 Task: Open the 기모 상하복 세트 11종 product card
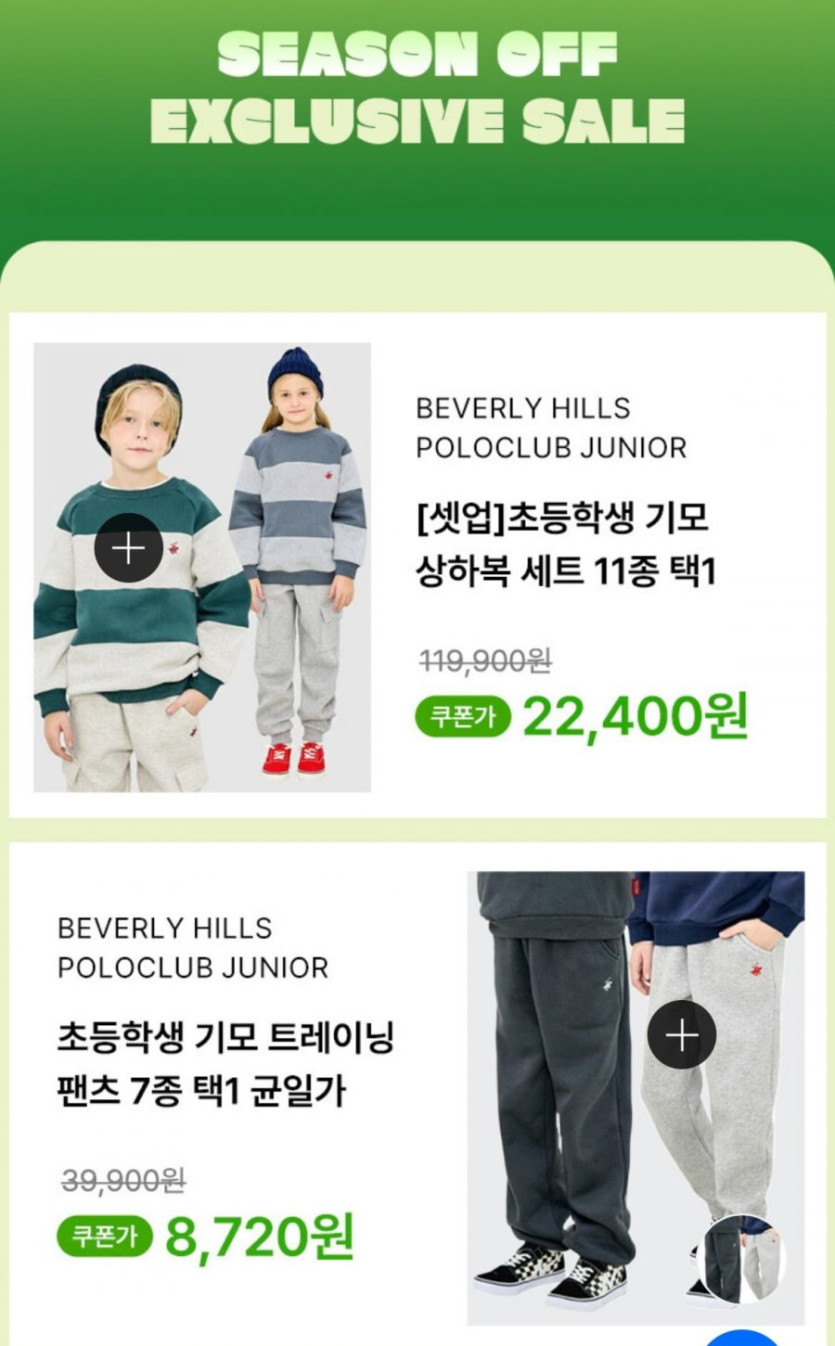[x=418, y=565]
